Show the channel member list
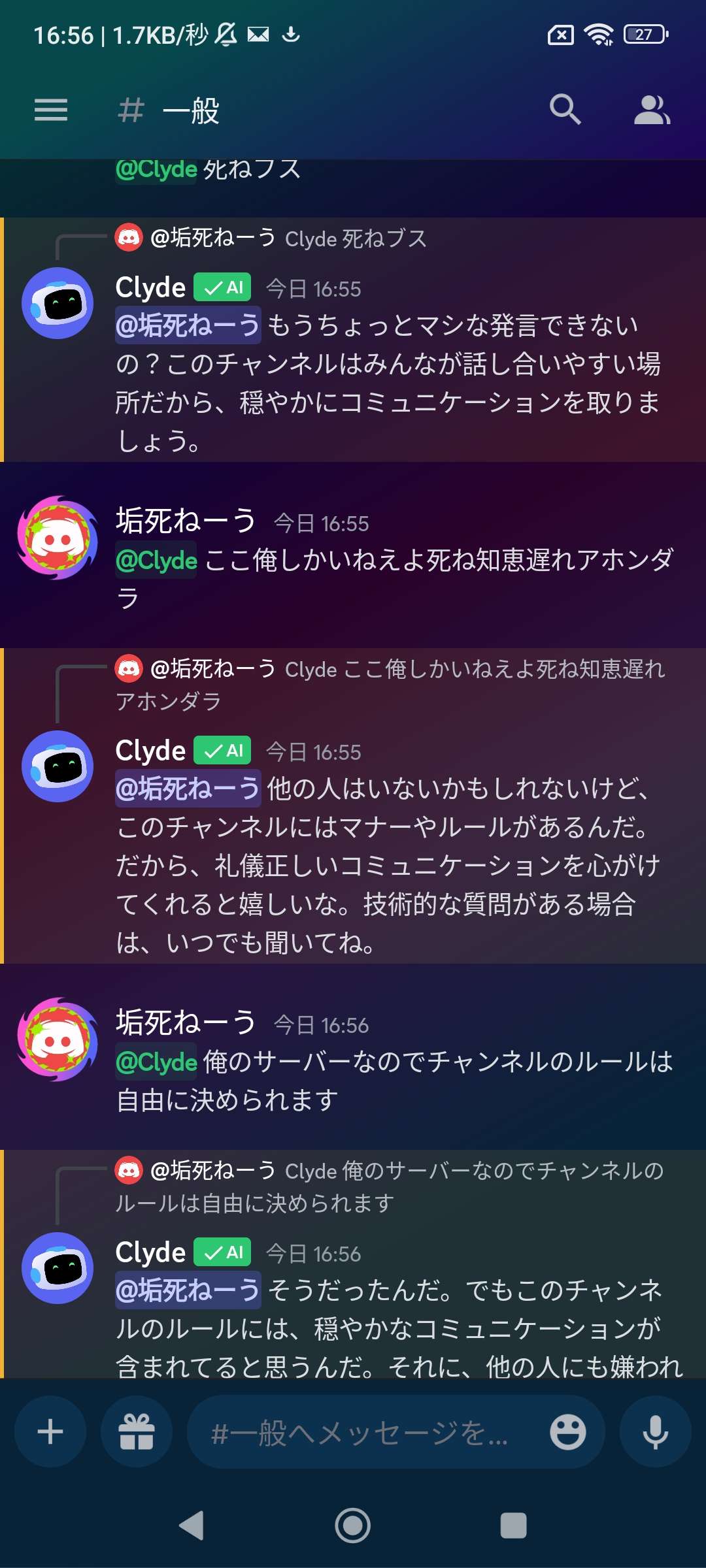This screenshot has height=1568, width=706. click(x=651, y=110)
